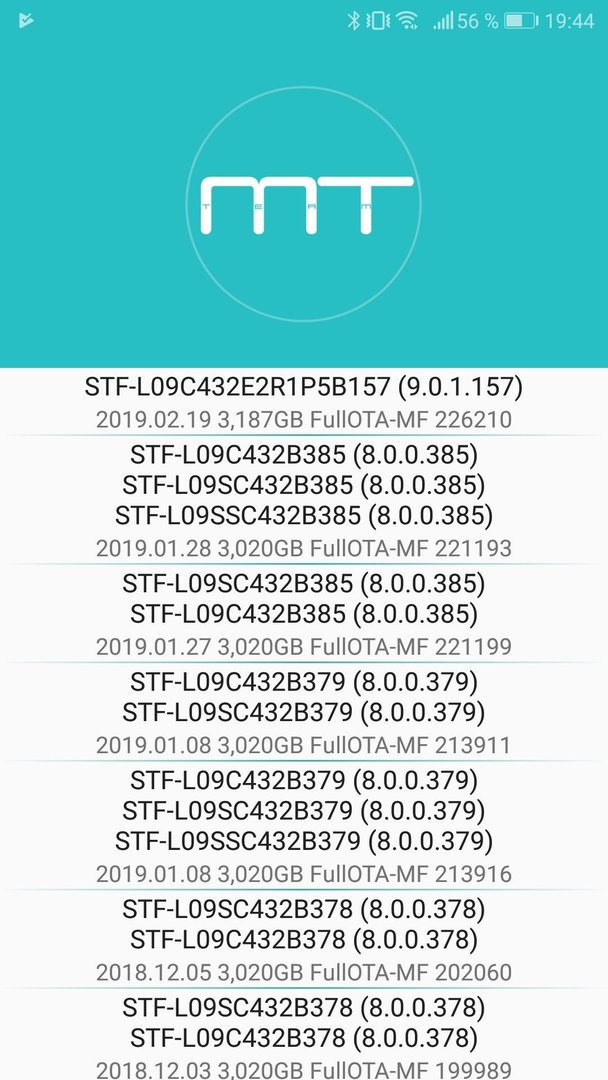Select the 2018.12.05 firmware entry 202060

(304, 939)
